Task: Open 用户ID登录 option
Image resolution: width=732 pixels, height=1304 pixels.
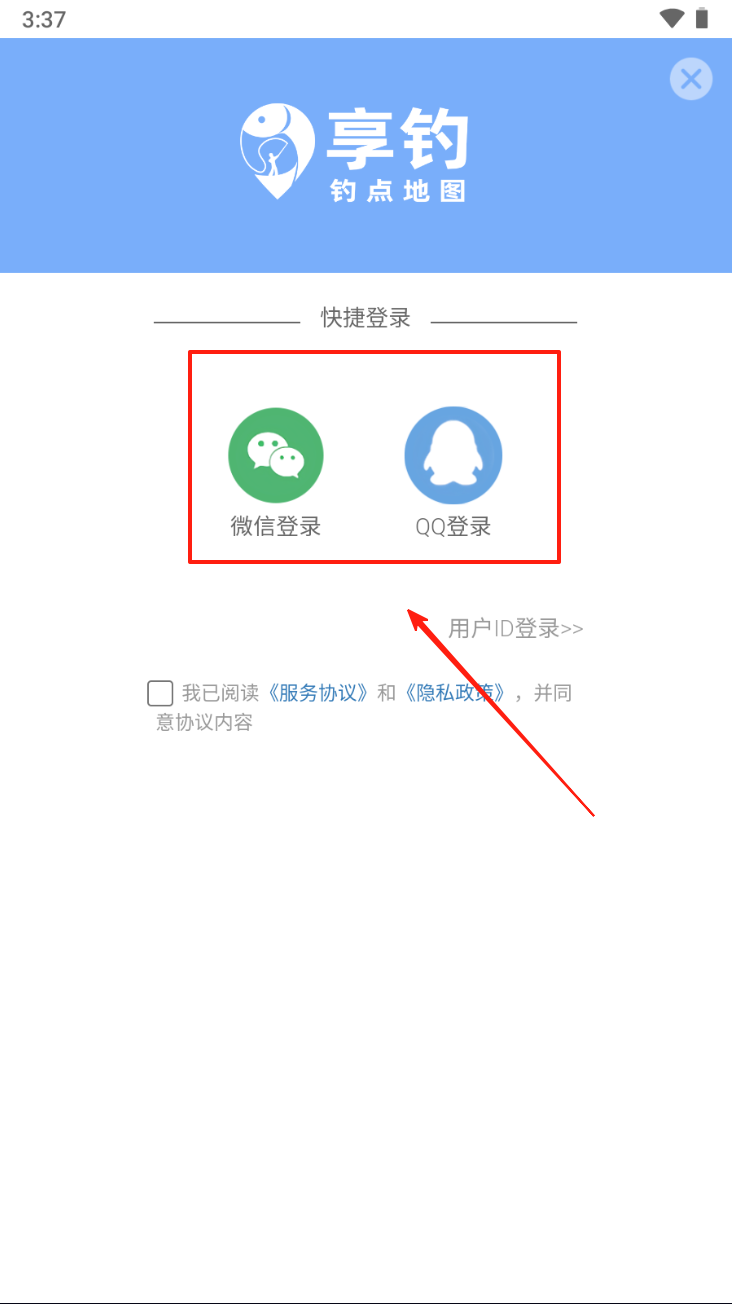Action: 515,629
